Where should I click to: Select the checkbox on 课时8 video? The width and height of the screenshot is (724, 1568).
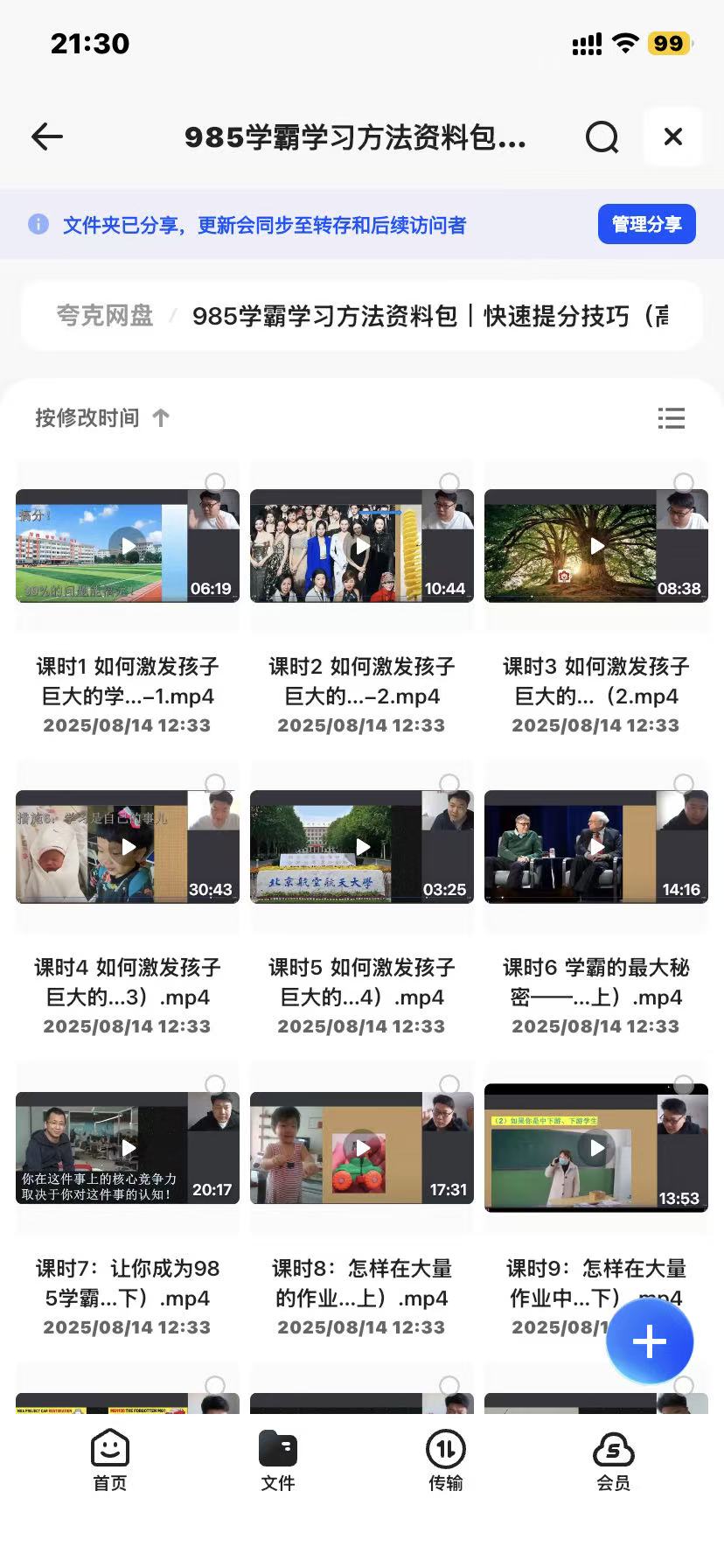[x=449, y=1085]
